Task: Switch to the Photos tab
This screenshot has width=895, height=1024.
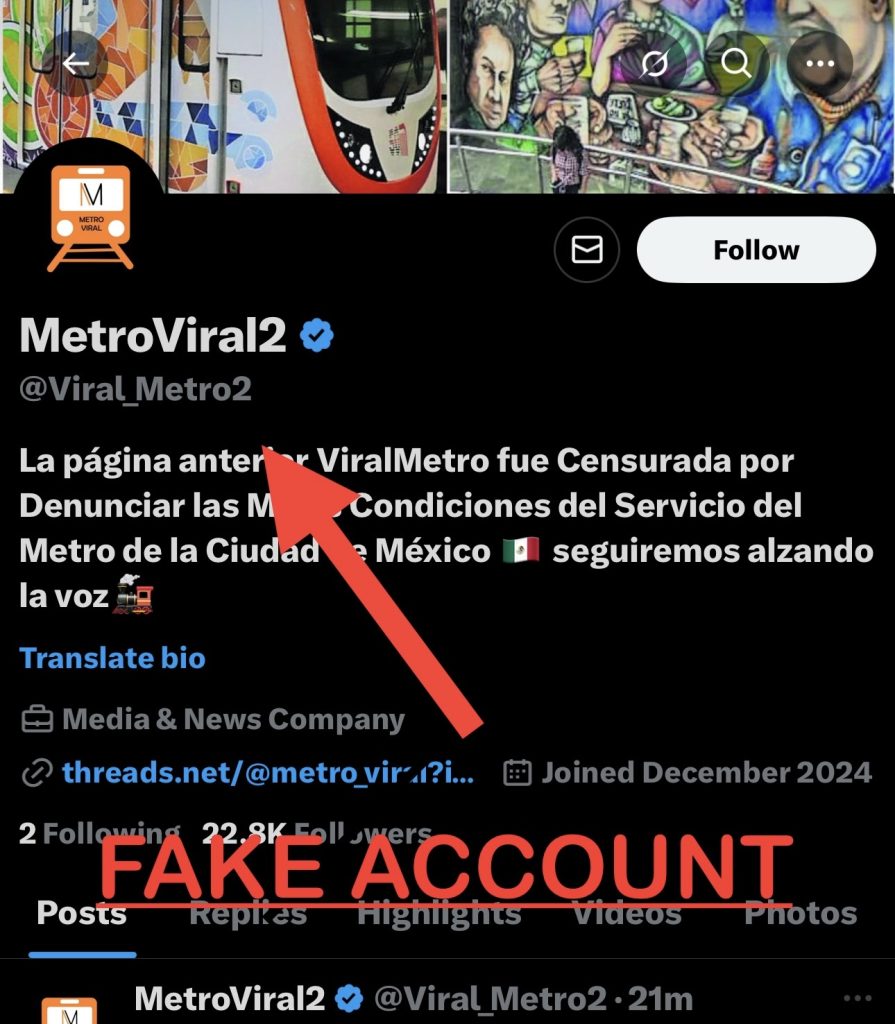Action: [800, 913]
